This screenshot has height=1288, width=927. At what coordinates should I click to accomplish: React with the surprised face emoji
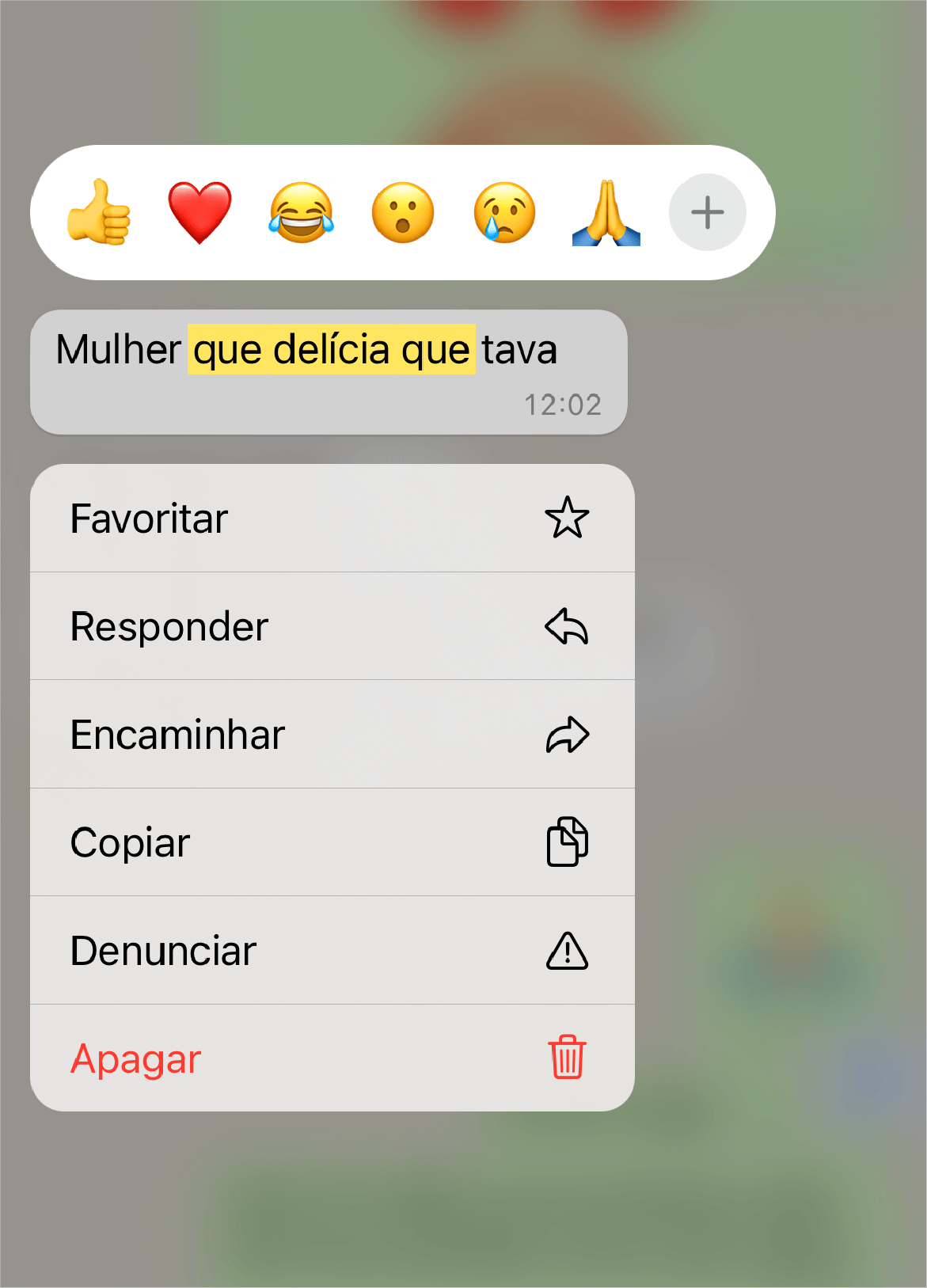[402, 211]
